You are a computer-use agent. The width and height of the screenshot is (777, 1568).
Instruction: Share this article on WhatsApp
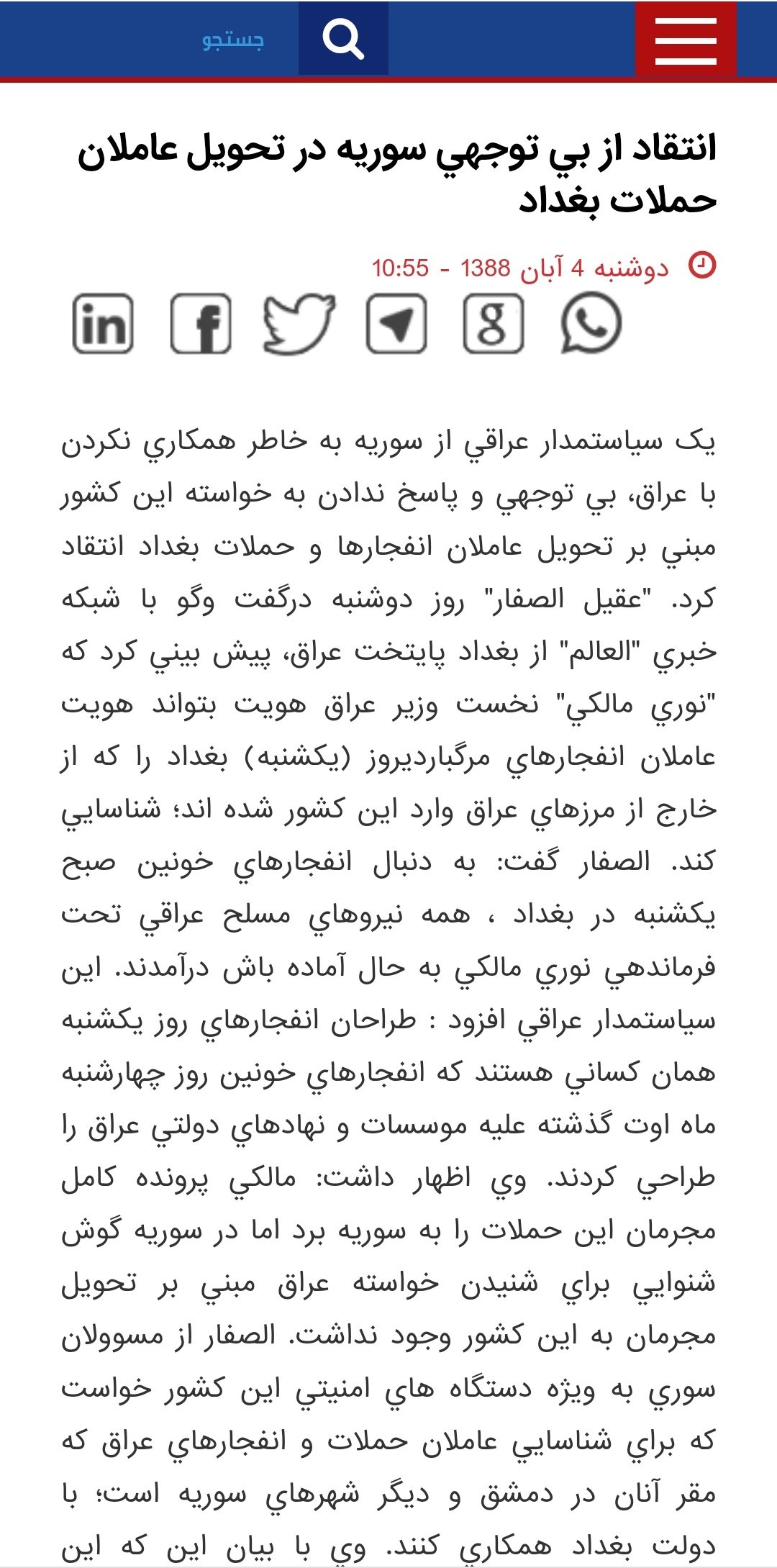tap(591, 323)
